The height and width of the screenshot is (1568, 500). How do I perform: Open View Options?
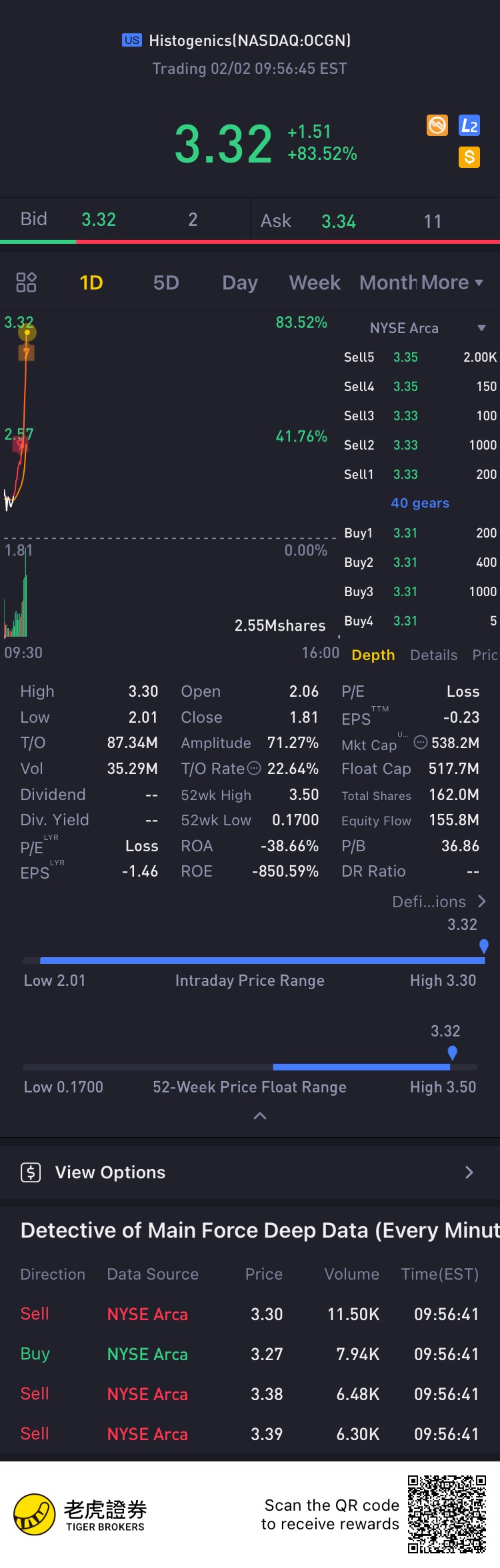250,1172
